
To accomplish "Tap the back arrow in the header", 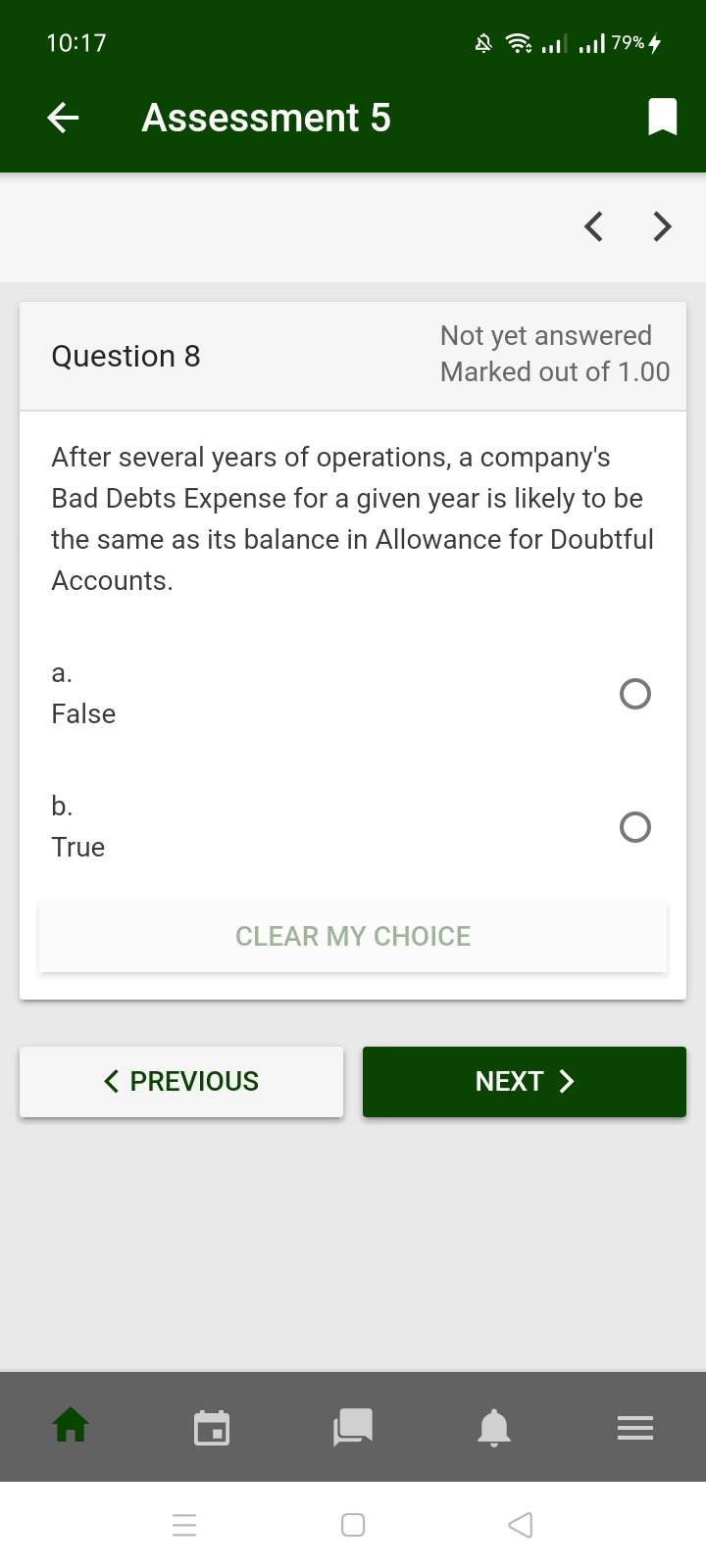I will click(x=62, y=117).
